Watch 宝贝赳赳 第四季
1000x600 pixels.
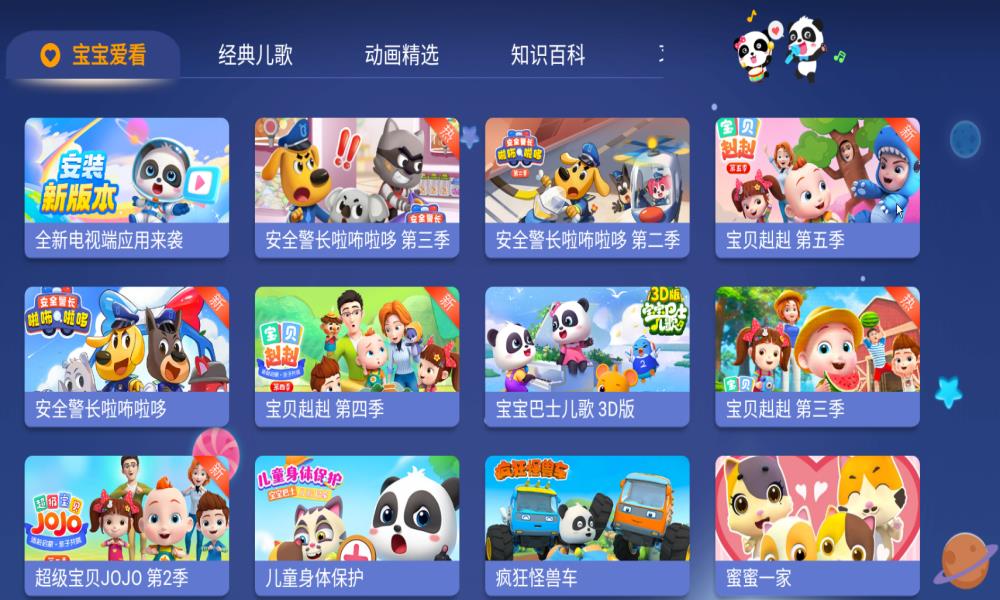(x=357, y=356)
